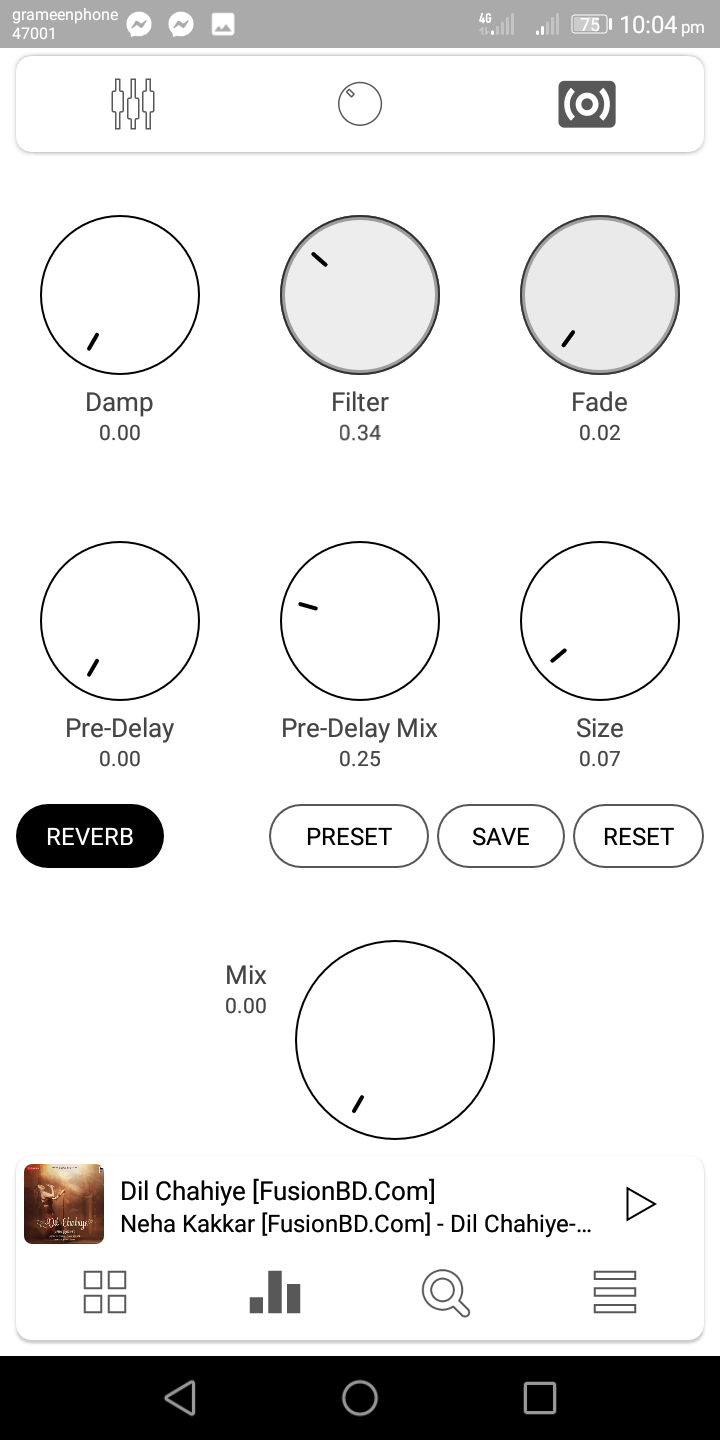Toggle the REVERB effect button
720x1440 pixels.
click(90, 836)
